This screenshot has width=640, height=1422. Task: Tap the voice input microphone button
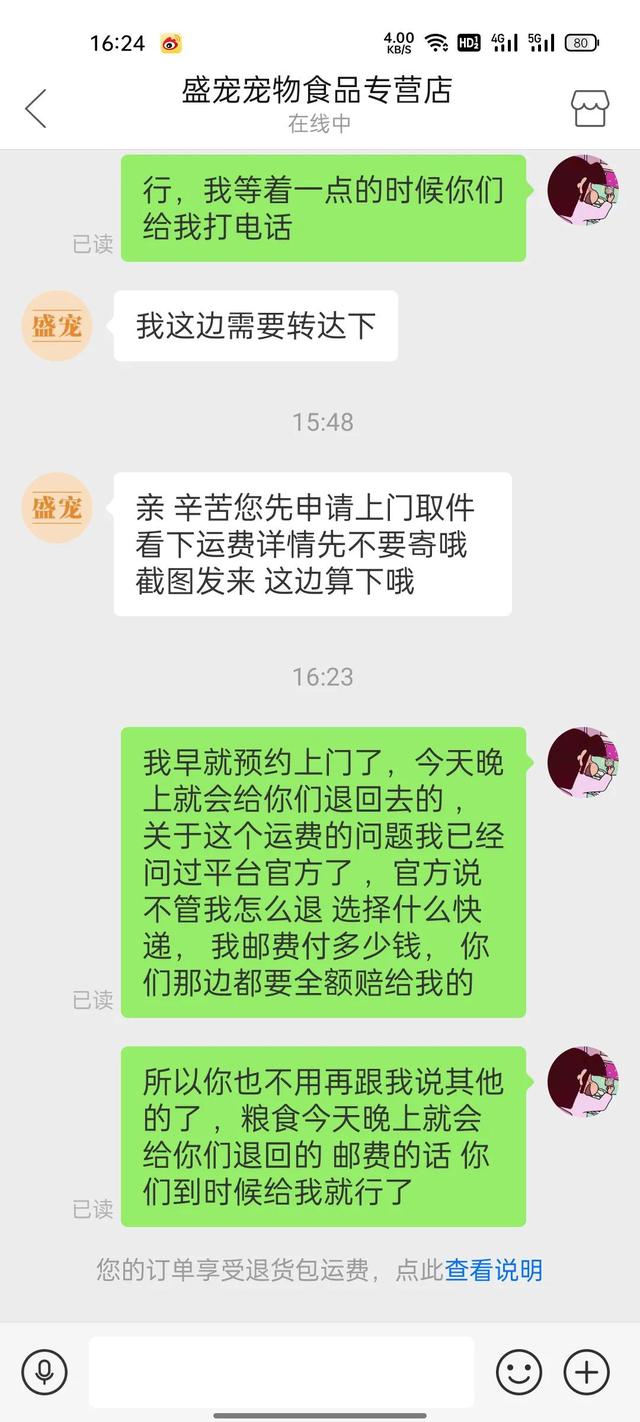[x=44, y=1371]
